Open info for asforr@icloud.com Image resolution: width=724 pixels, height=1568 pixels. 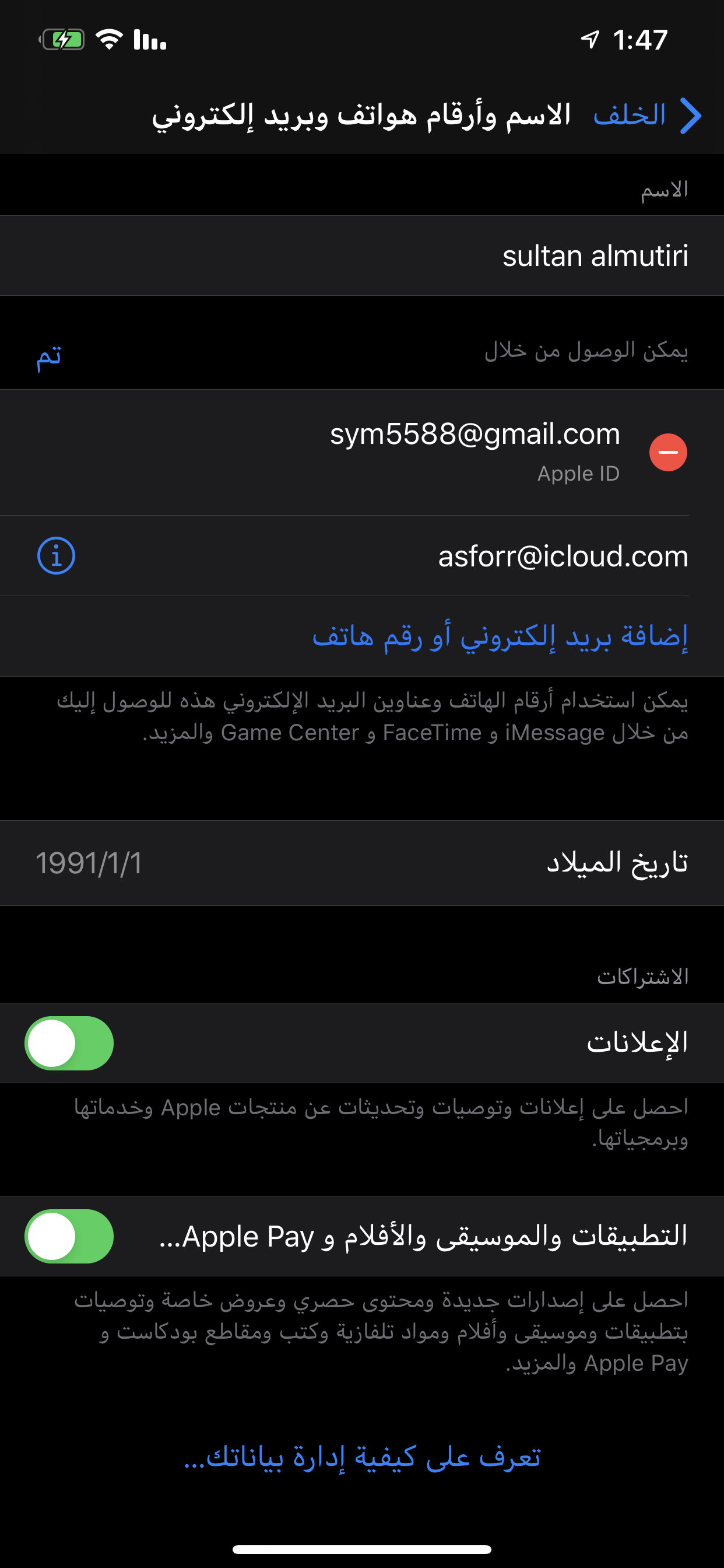click(56, 556)
